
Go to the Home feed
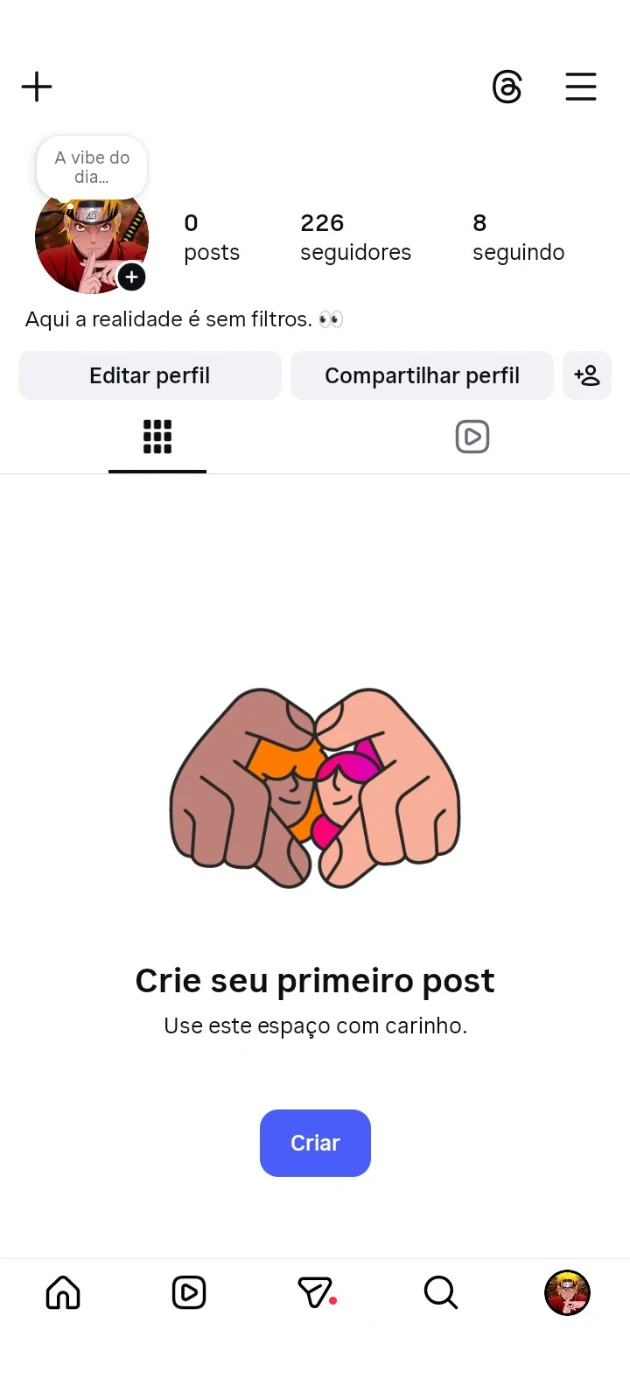click(x=63, y=1293)
